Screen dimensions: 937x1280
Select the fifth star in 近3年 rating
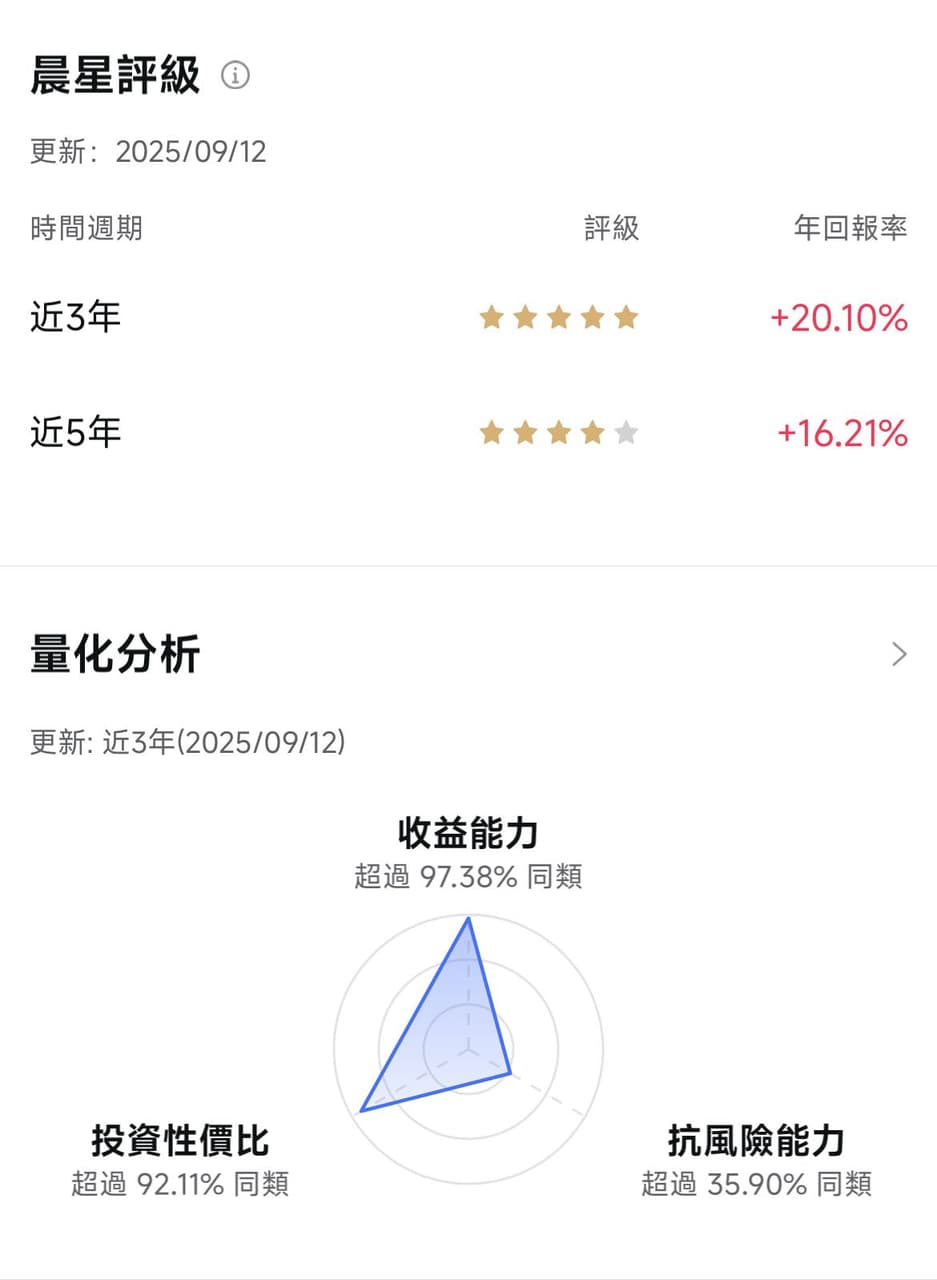pyautogui.click(x=626, y=317)
